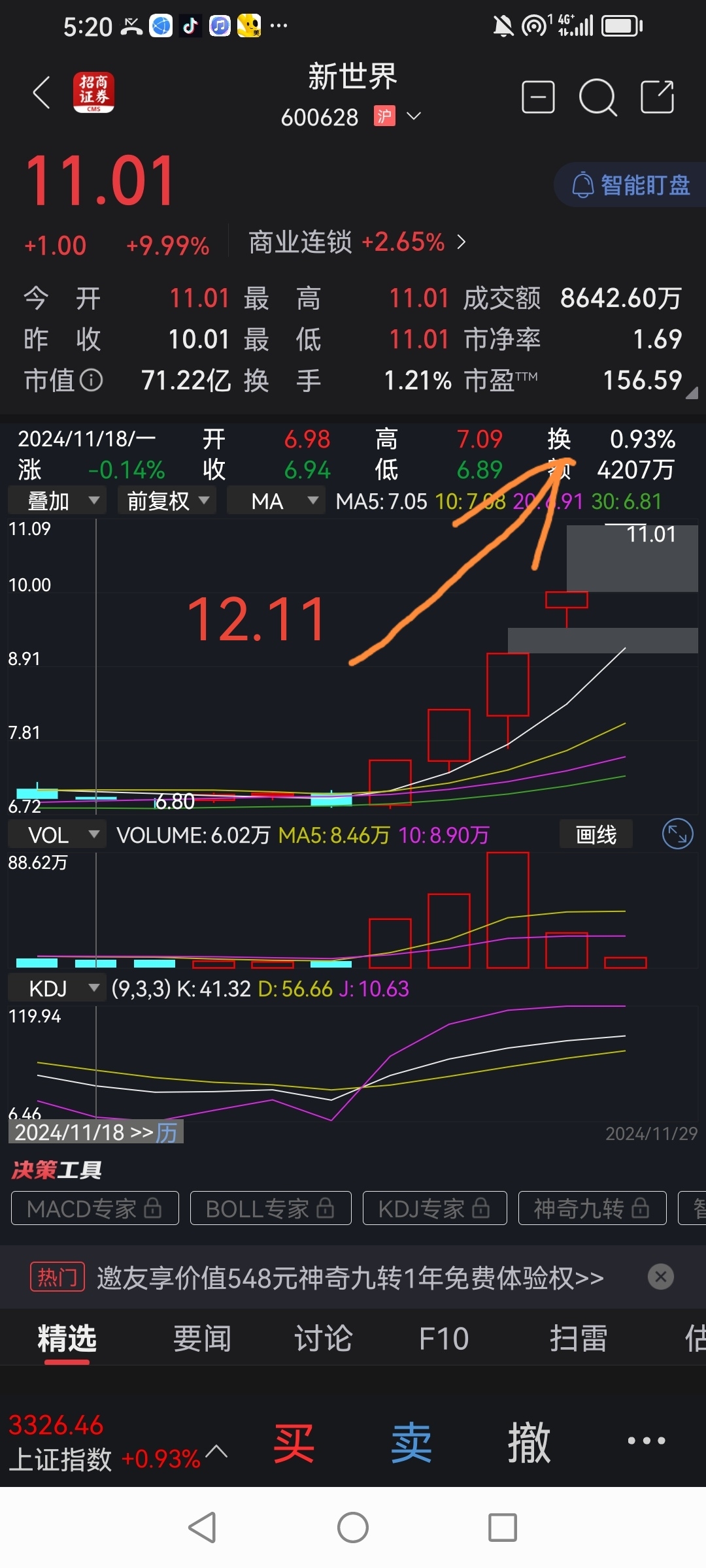Tap the red 买 buy button

tap(294, 1443)
